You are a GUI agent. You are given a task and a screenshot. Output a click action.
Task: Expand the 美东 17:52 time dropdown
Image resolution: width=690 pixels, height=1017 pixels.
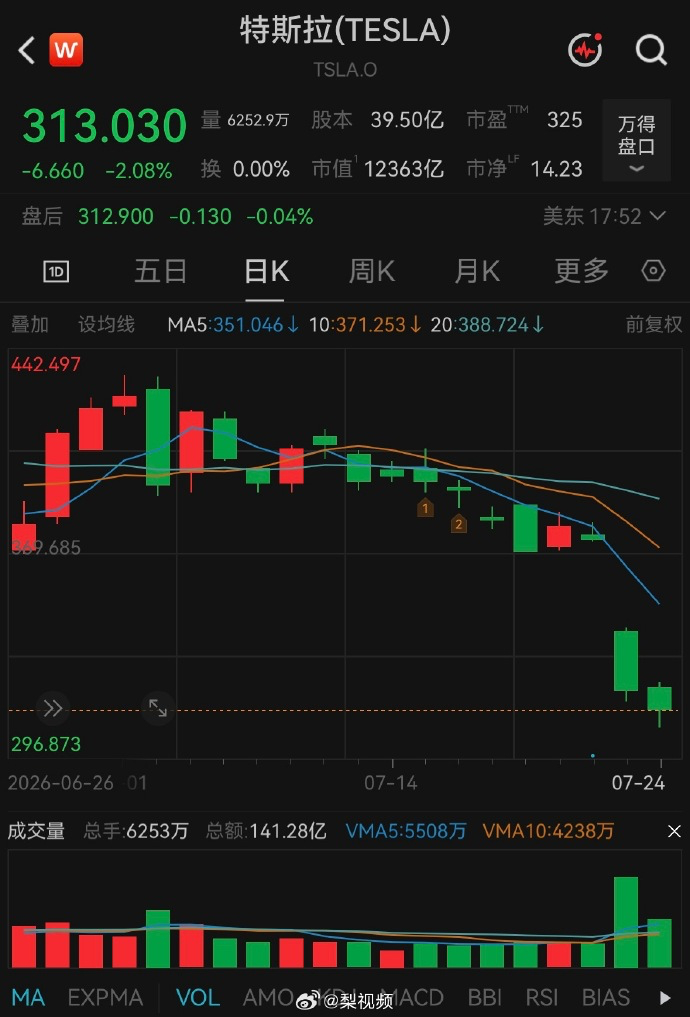604,216
